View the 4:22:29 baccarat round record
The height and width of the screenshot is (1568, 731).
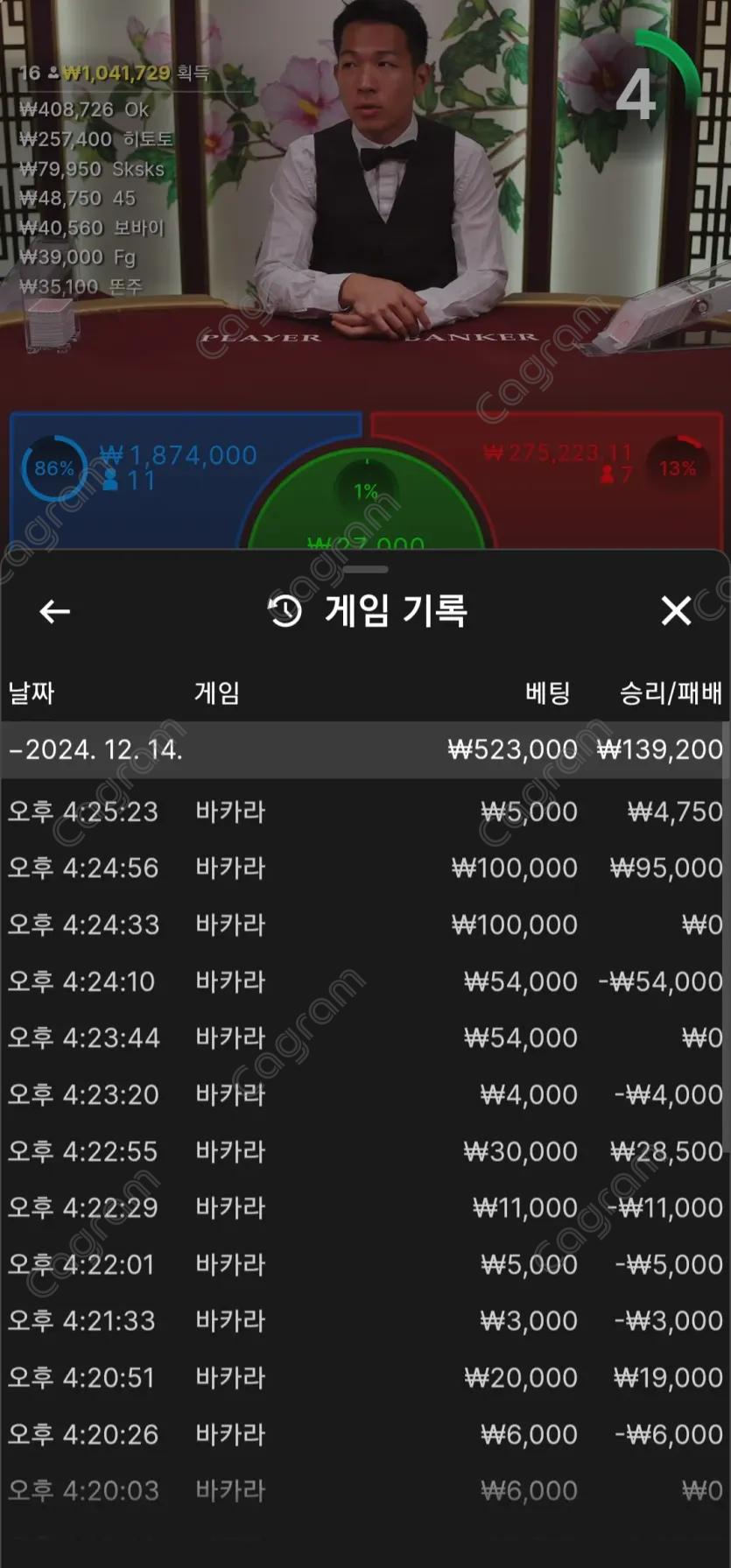[364, 1207]
